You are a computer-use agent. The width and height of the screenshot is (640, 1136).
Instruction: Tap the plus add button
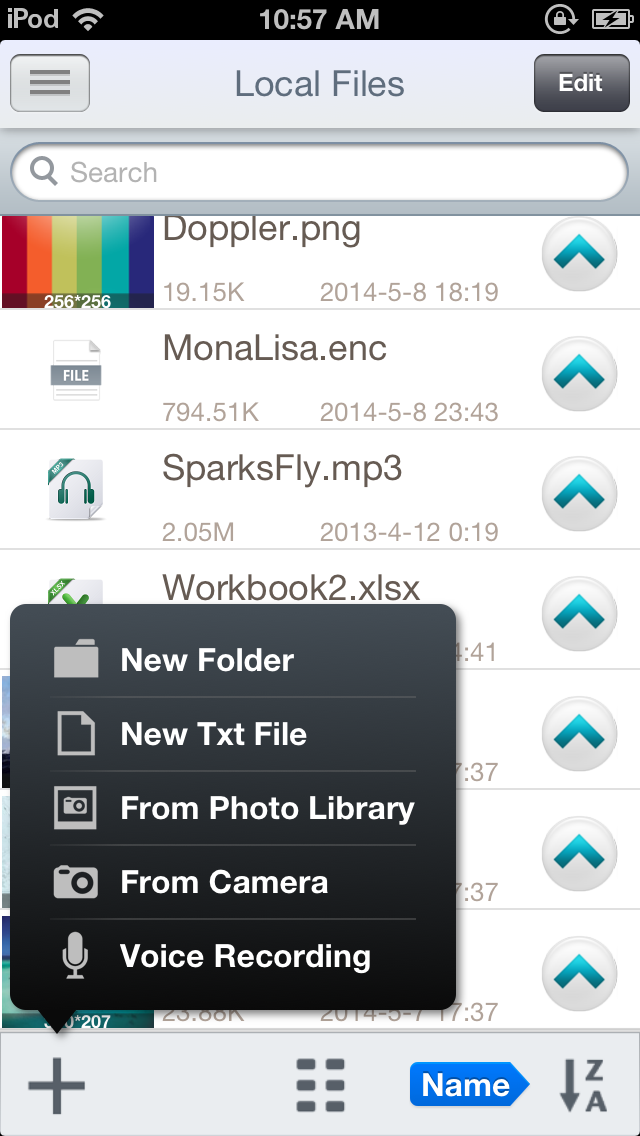click(57, 1085)
